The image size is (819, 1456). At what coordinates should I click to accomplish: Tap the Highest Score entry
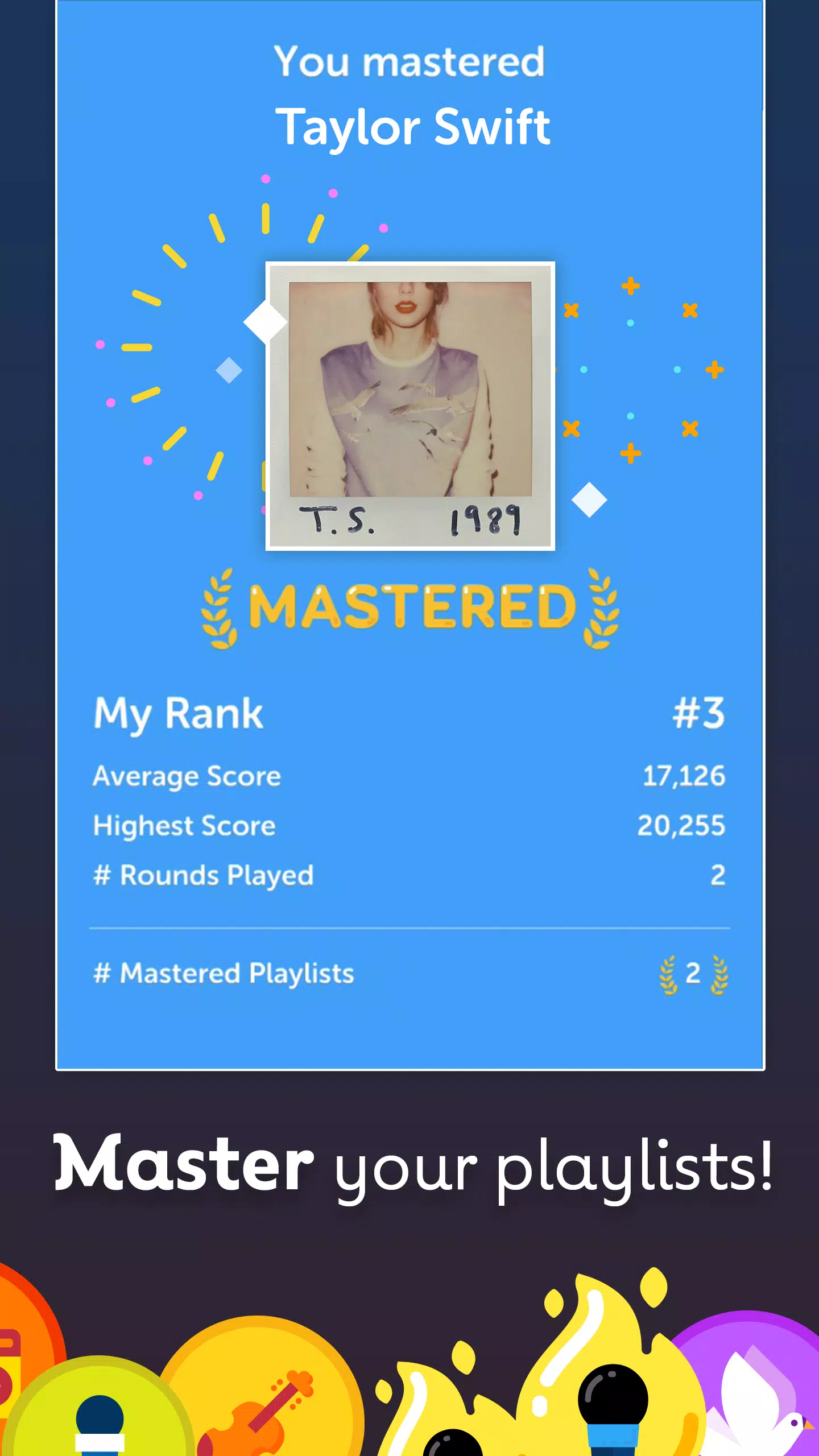tap(183, 826)
